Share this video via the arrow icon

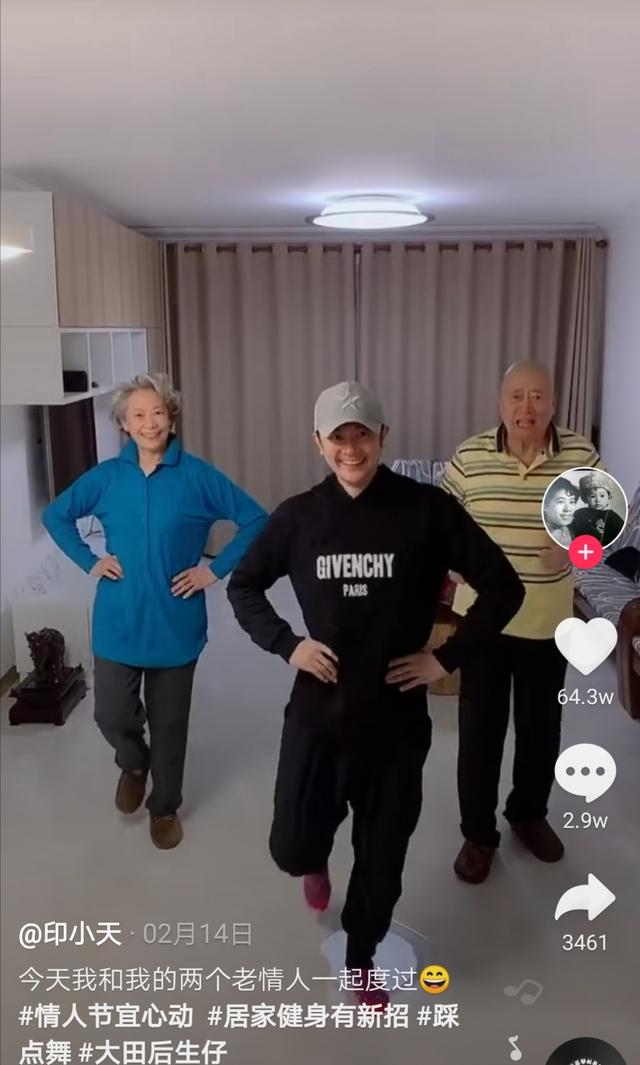coord(585,898)
